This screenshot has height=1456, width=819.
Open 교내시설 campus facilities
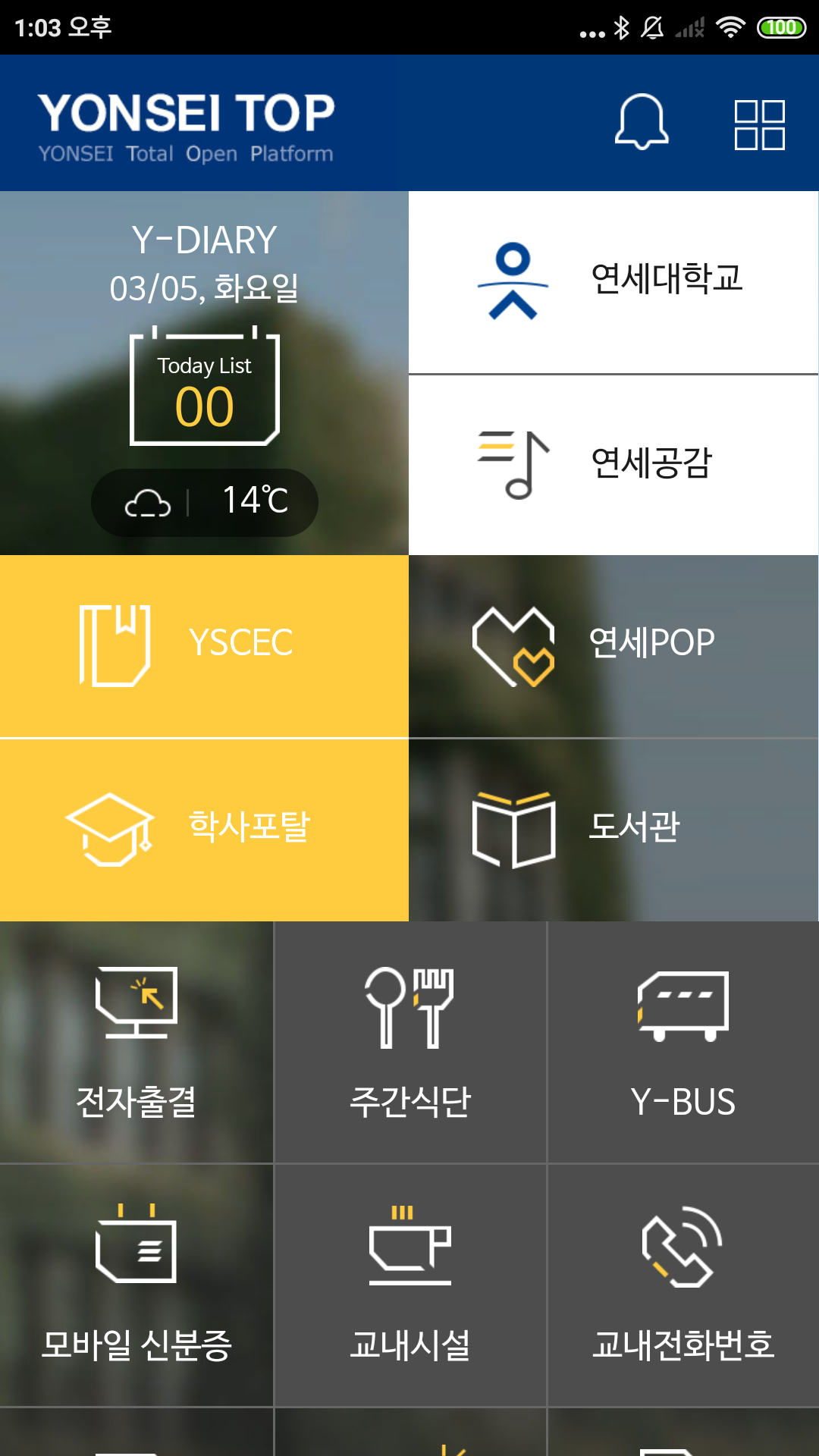tap(409, 1285)
